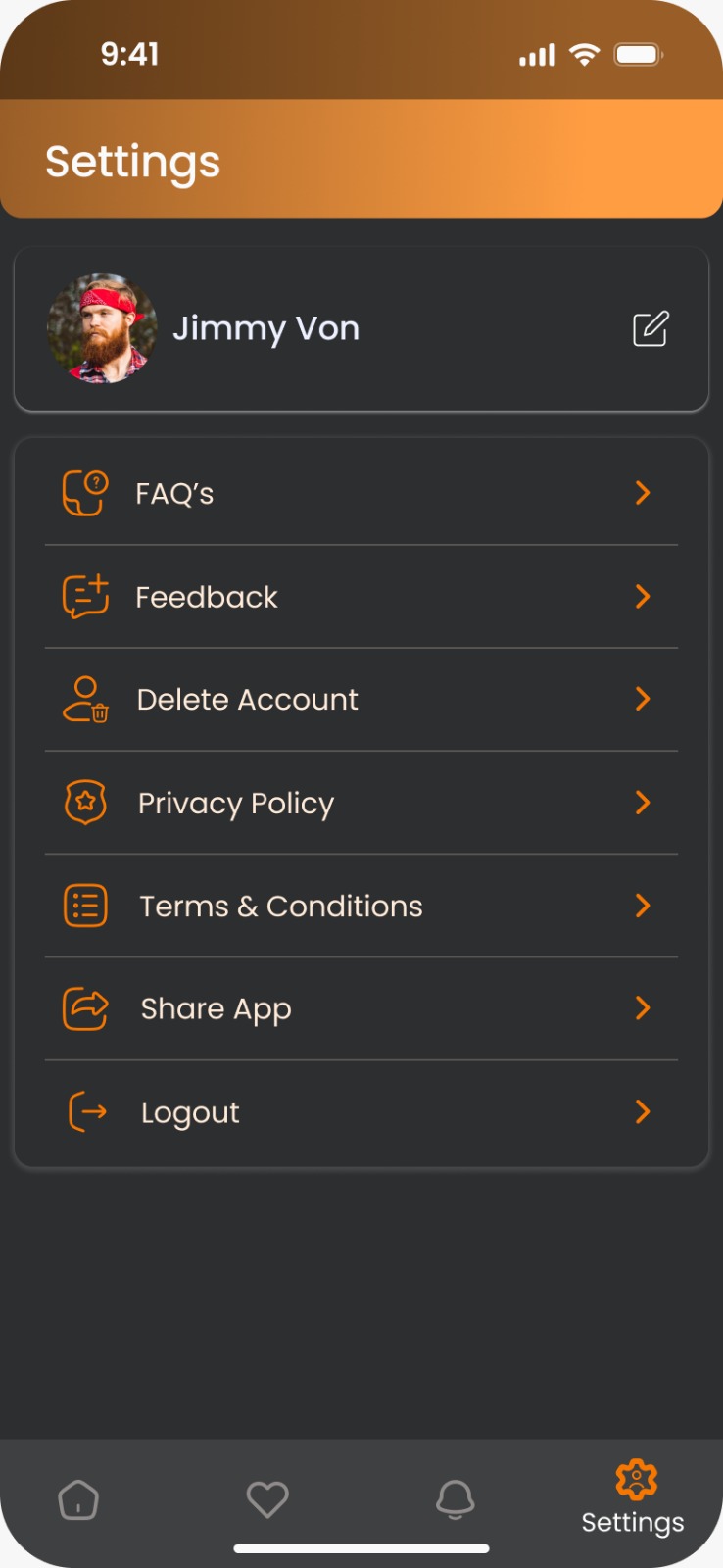The width and height of the screenshot is (723, 1568).
Task: Click the Delete Account option
Action: [x=247, y=699]
